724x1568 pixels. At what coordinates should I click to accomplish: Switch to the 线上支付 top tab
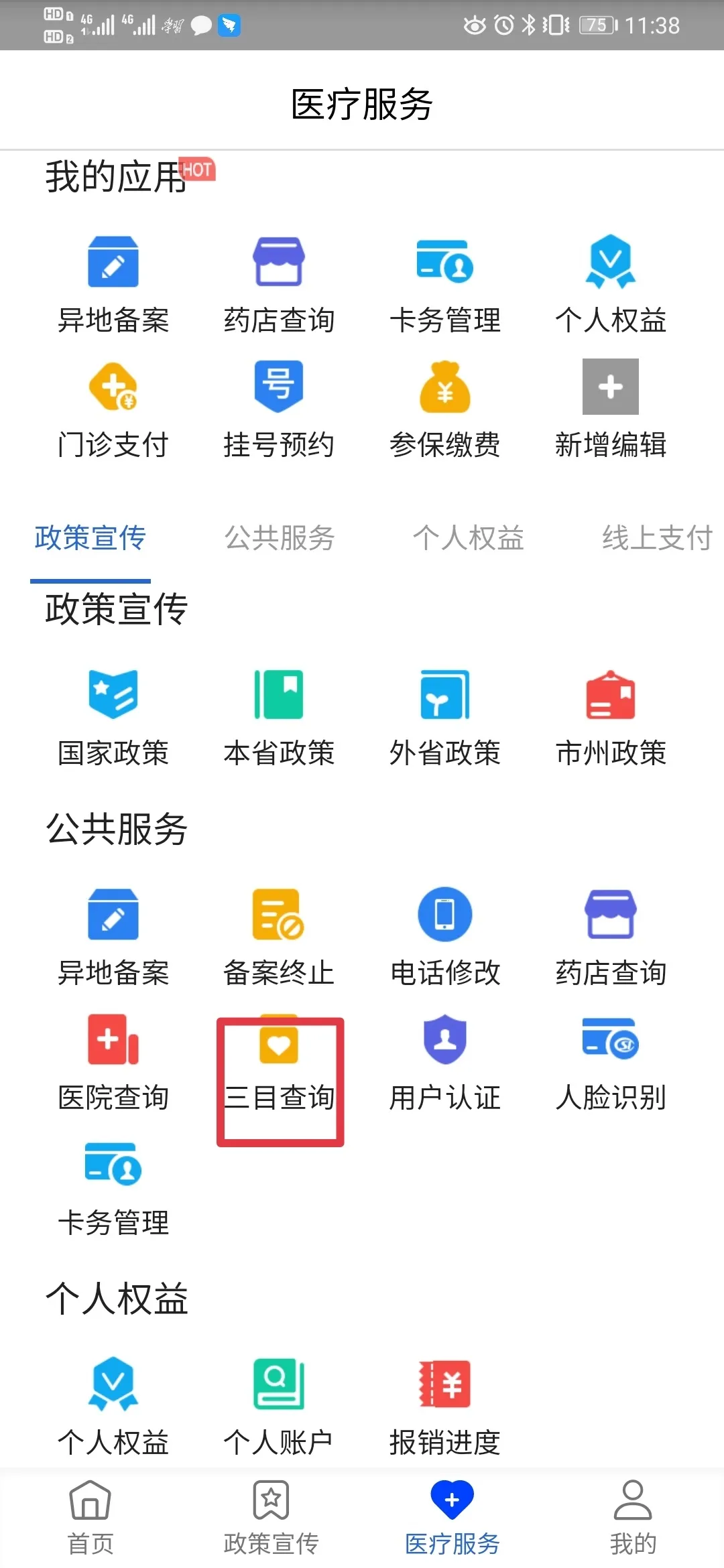coord(657,538)
